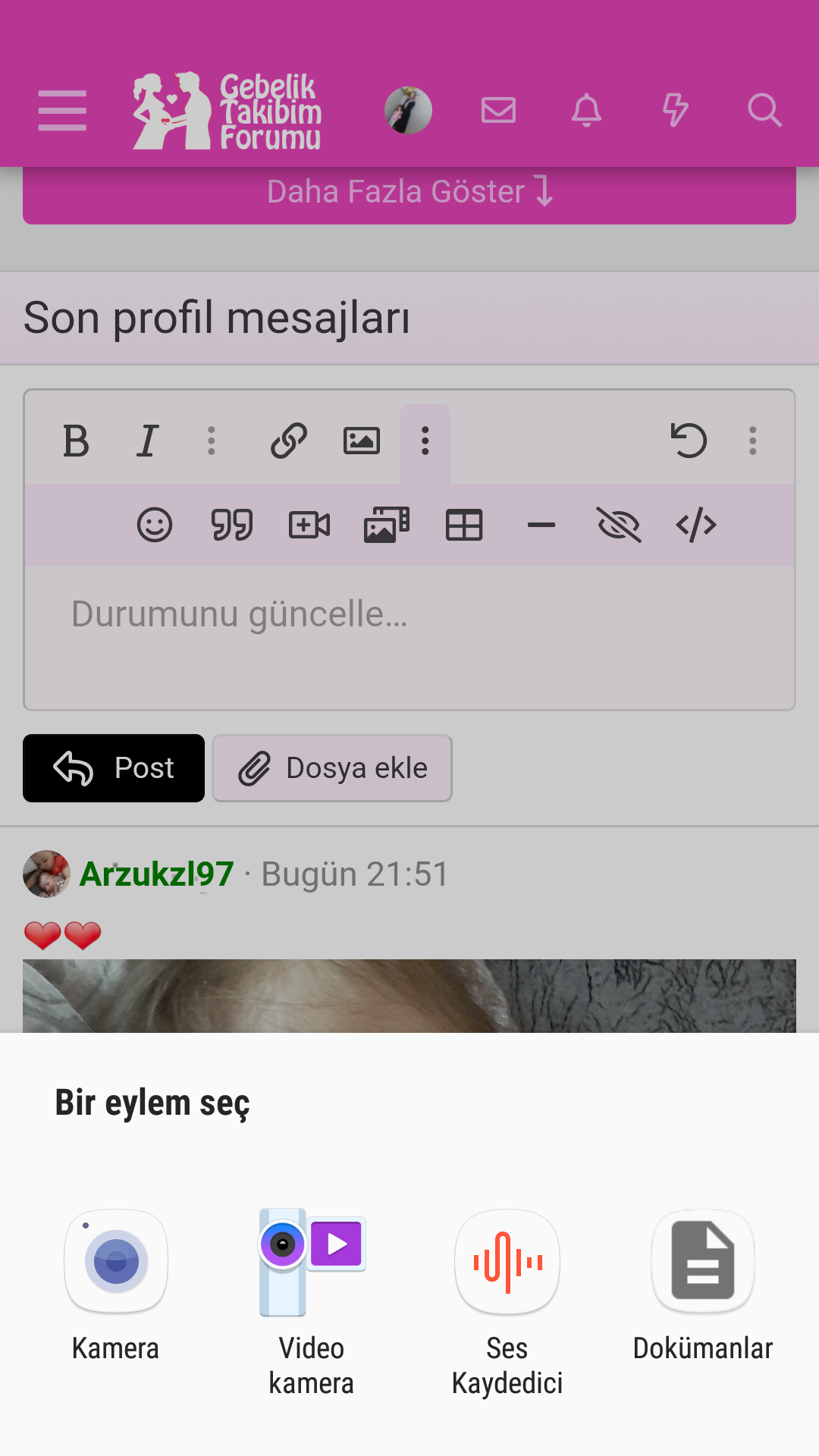
Task: Undo the last edit
Action: 689,441
